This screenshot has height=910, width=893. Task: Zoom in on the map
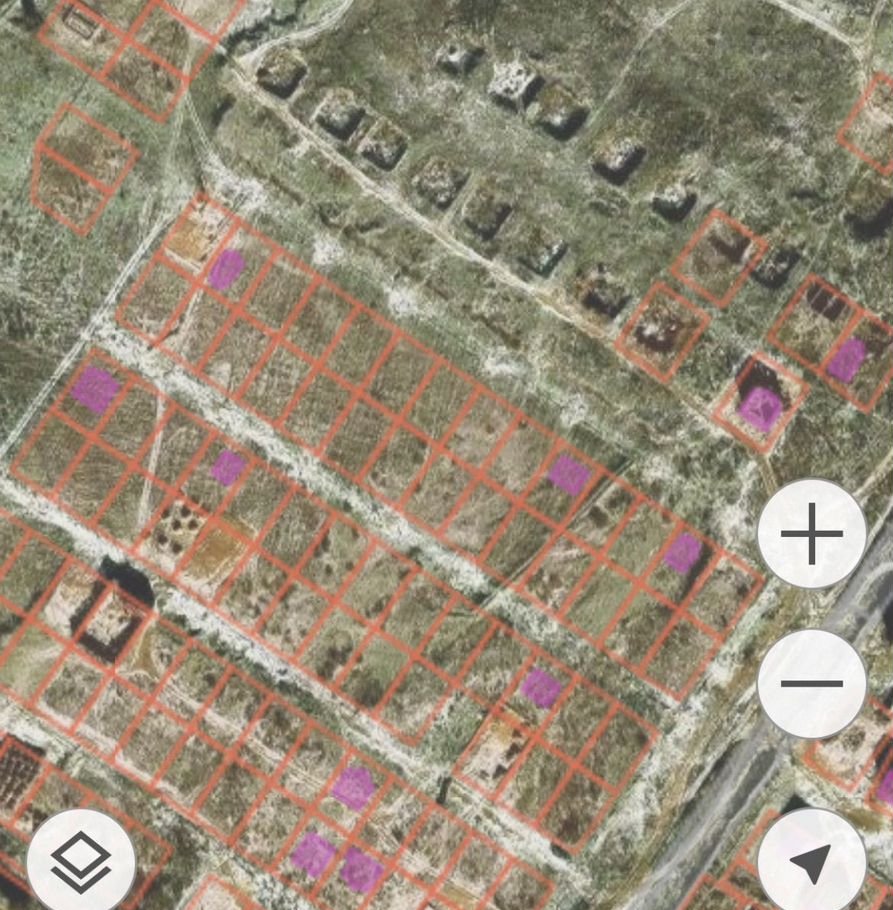(x=811, y=534)
